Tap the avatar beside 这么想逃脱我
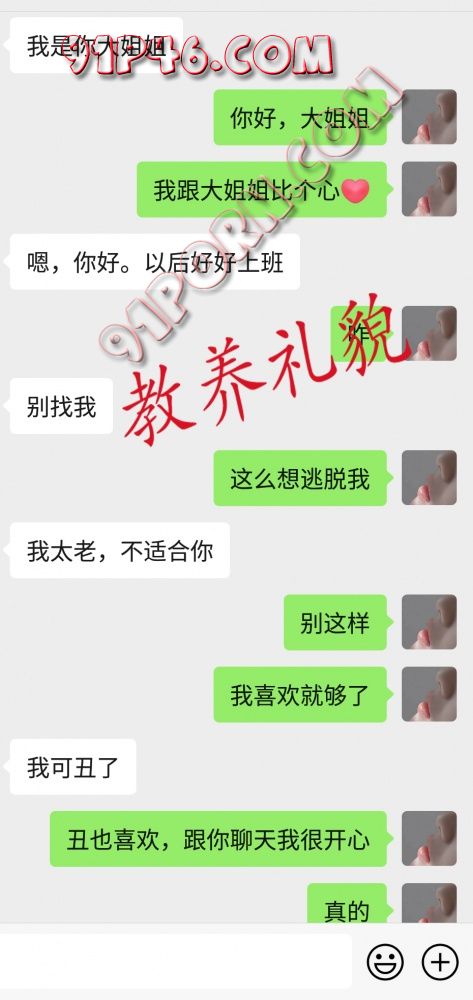 point(429,478)
